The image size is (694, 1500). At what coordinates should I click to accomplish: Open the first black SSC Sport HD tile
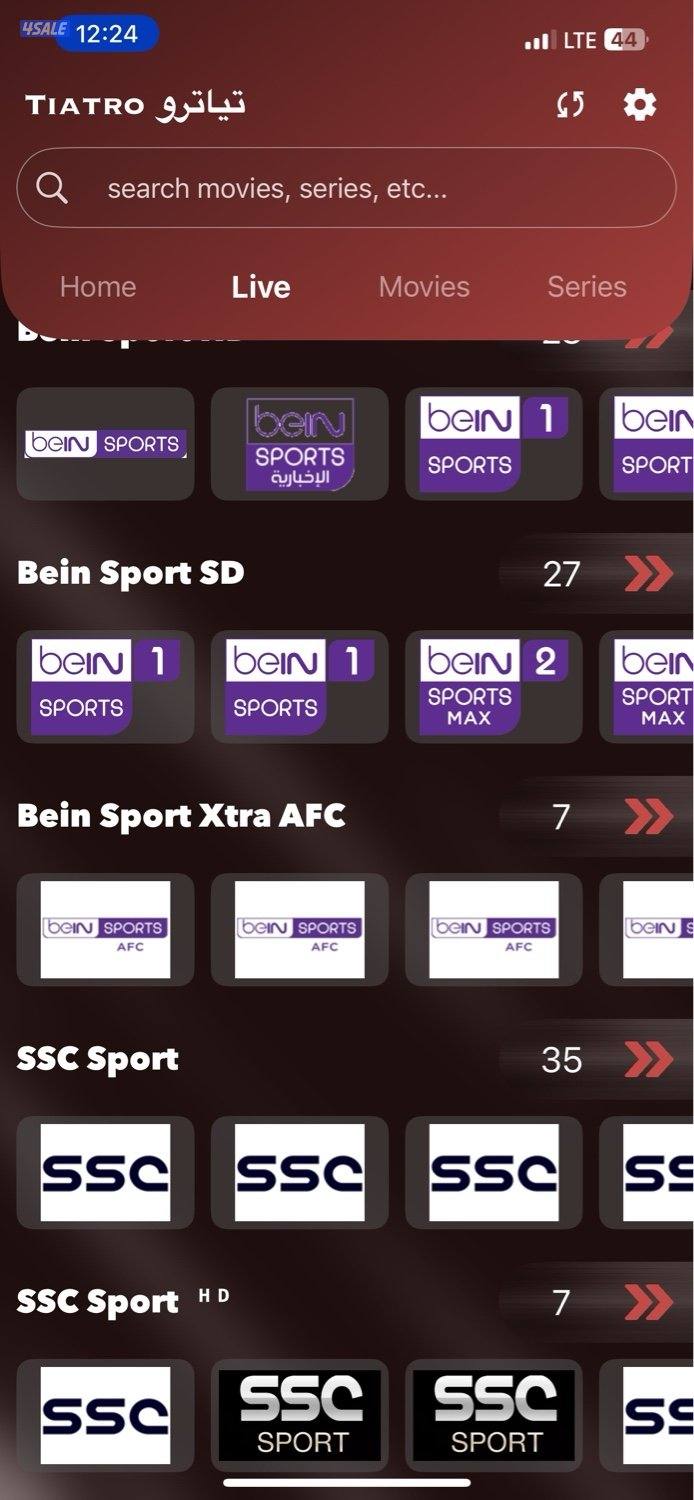coord(299,1415)
